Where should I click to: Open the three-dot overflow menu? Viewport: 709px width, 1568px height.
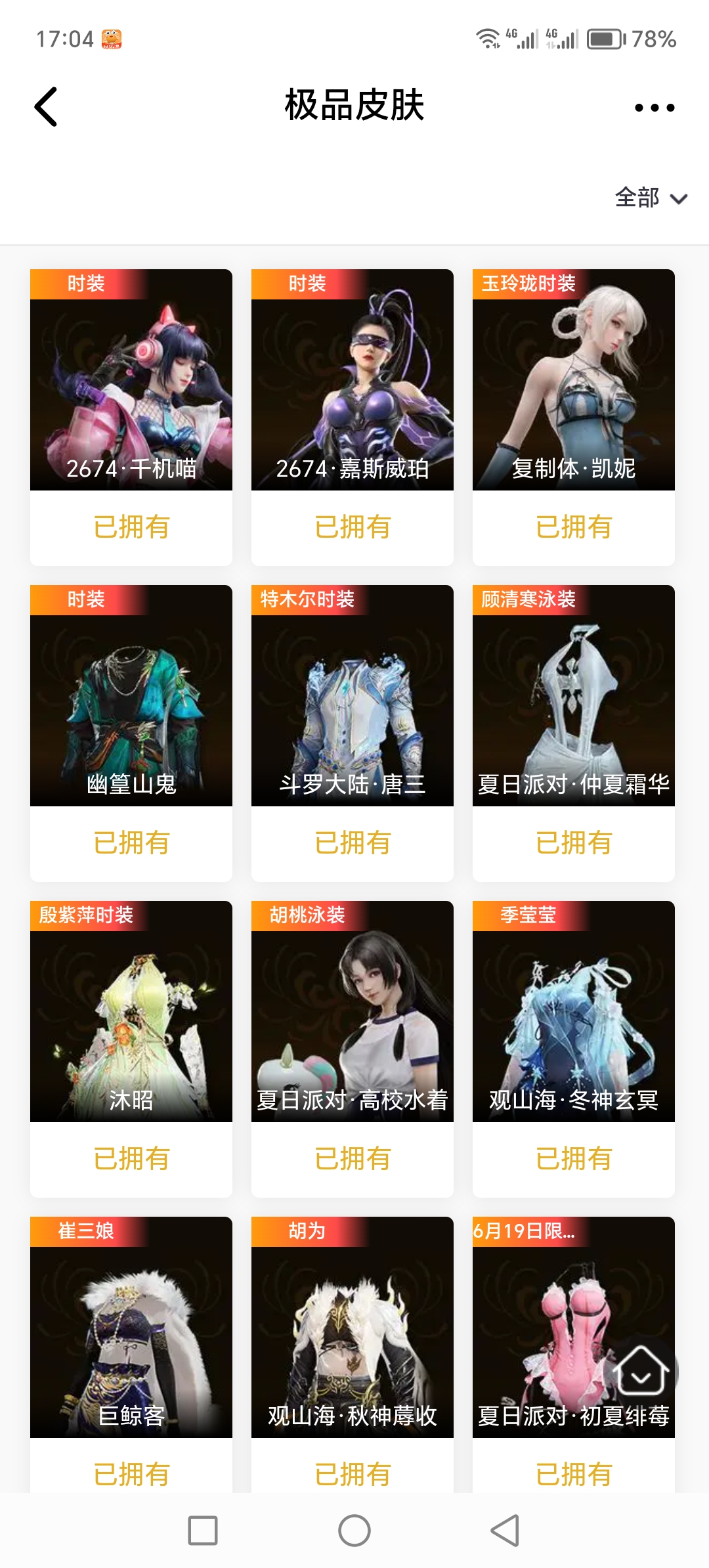(x=654, y=108)
